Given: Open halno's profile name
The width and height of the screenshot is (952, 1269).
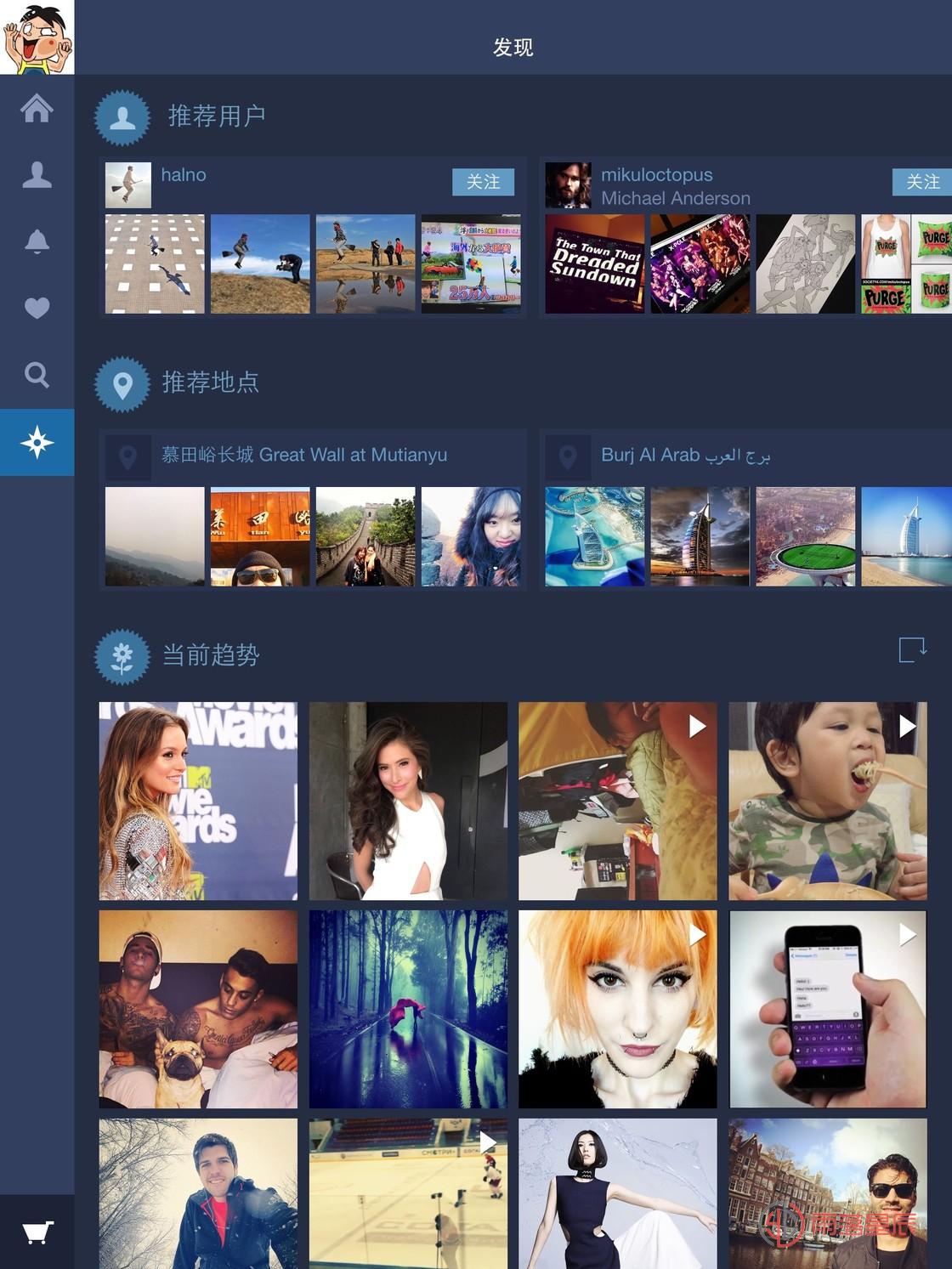Looking at the screenshot, I should pos(184,175).
